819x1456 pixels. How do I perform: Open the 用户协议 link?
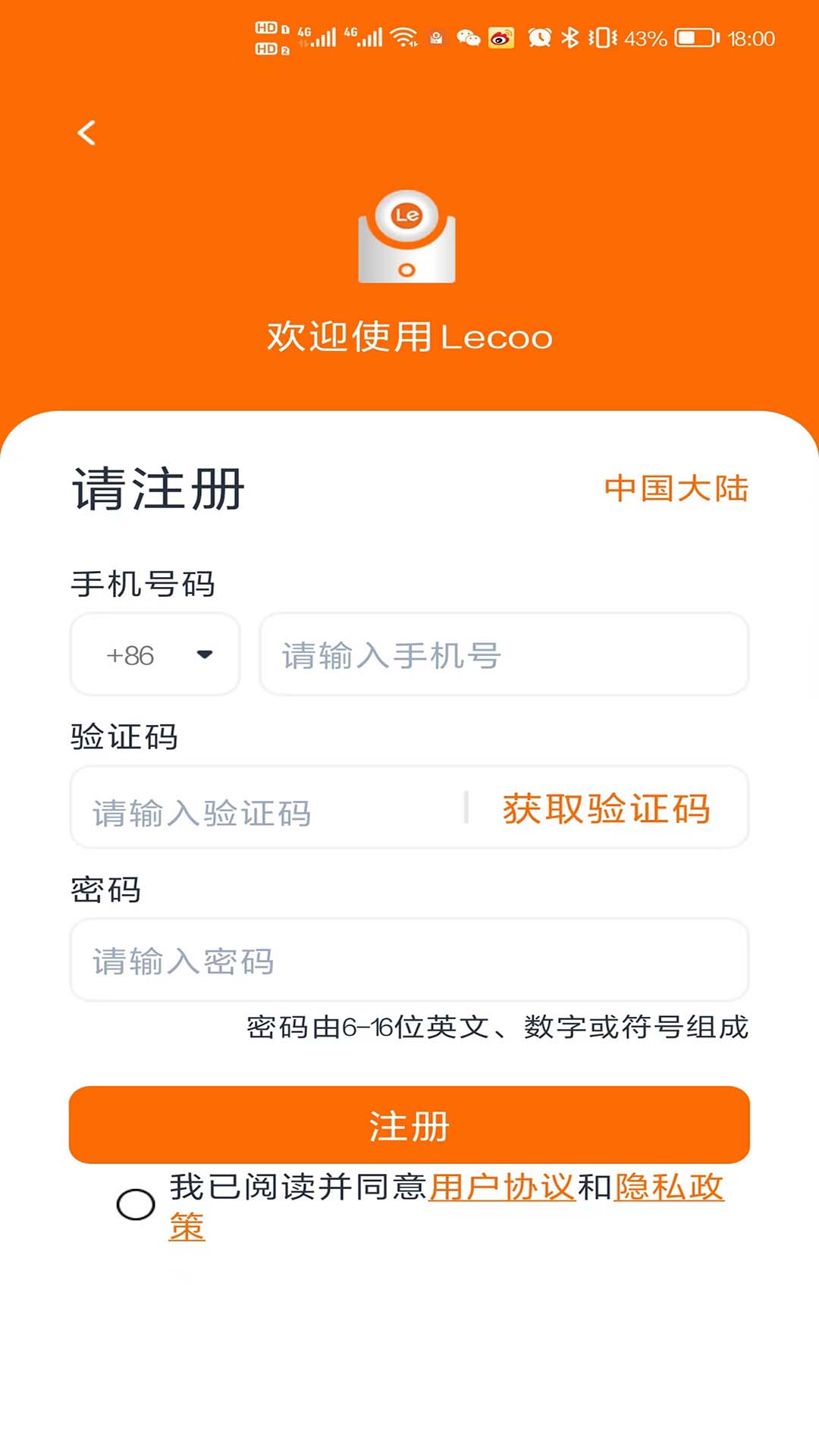pos(501,1188)
